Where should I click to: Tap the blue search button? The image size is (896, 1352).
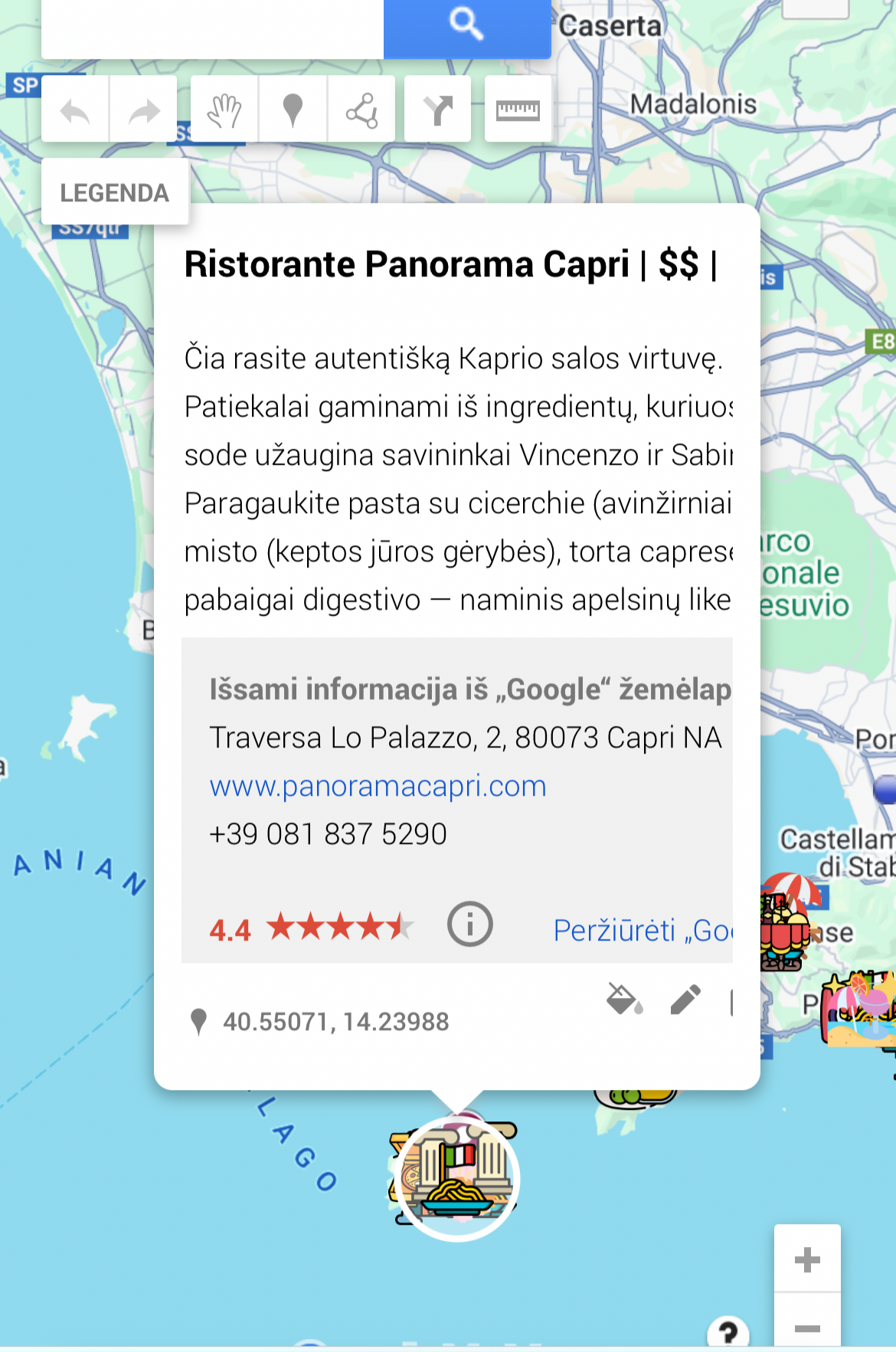[466, 26]
